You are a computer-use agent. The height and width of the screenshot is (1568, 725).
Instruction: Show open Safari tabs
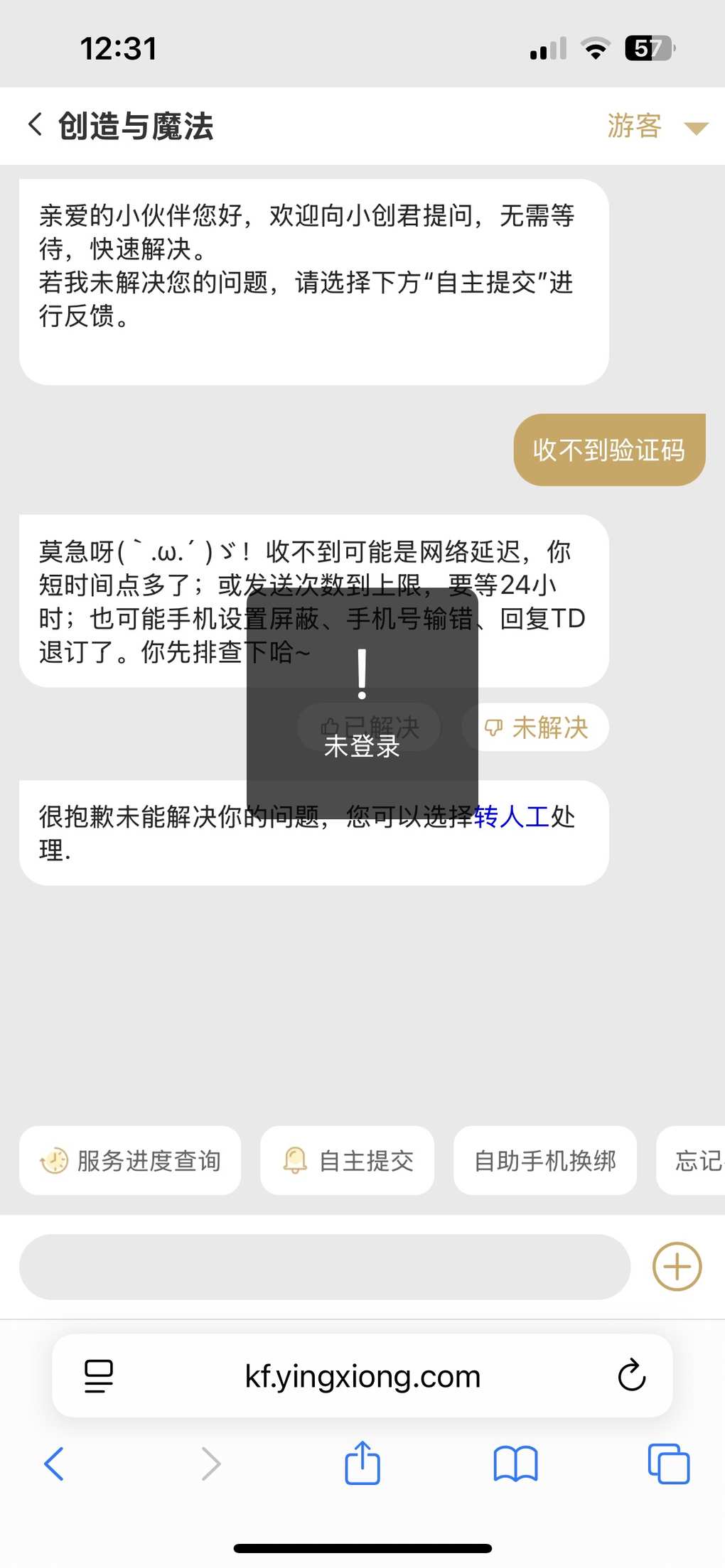pos(669,1464)
